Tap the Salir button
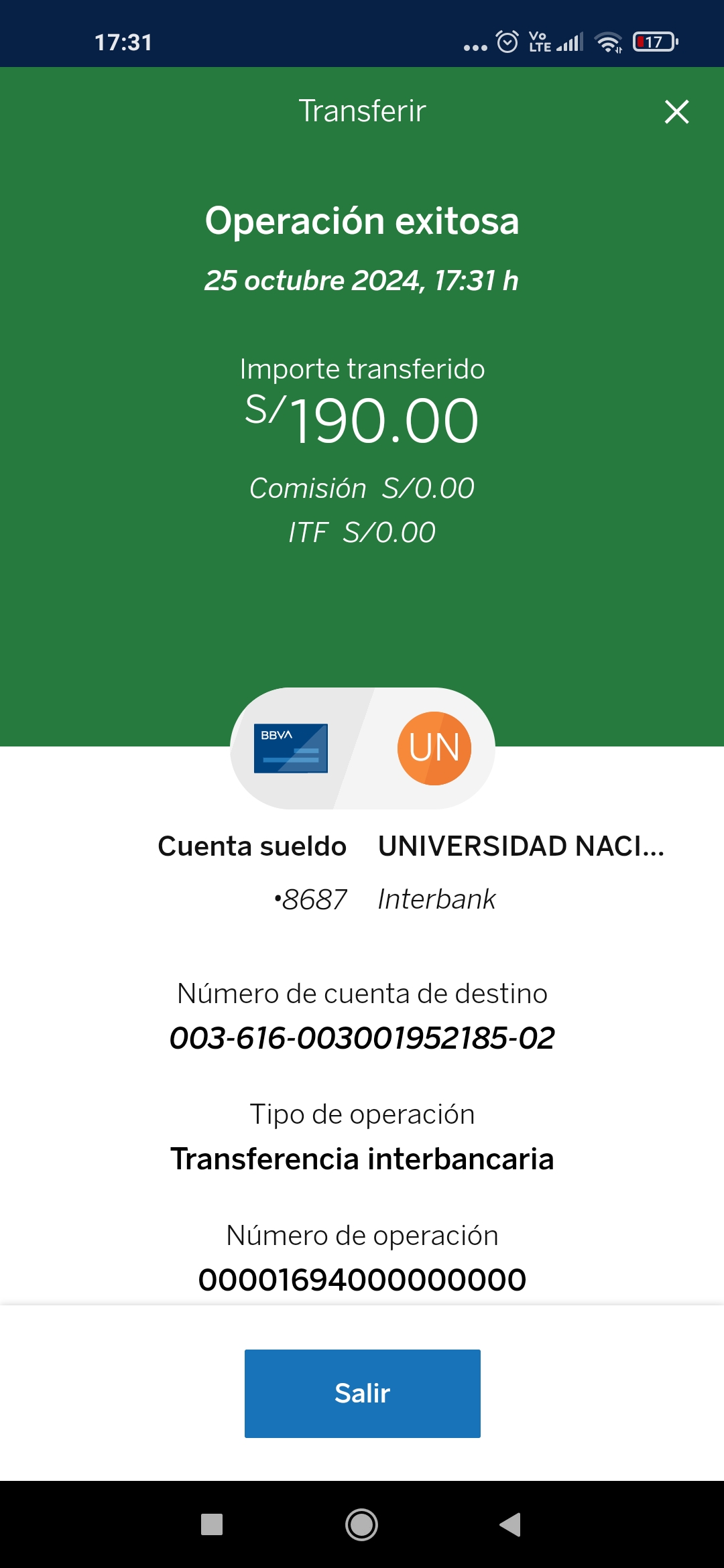Image resolution: width=724 pixels, height=1568 pixels. pyautogui.click(x=362, y=1393)
